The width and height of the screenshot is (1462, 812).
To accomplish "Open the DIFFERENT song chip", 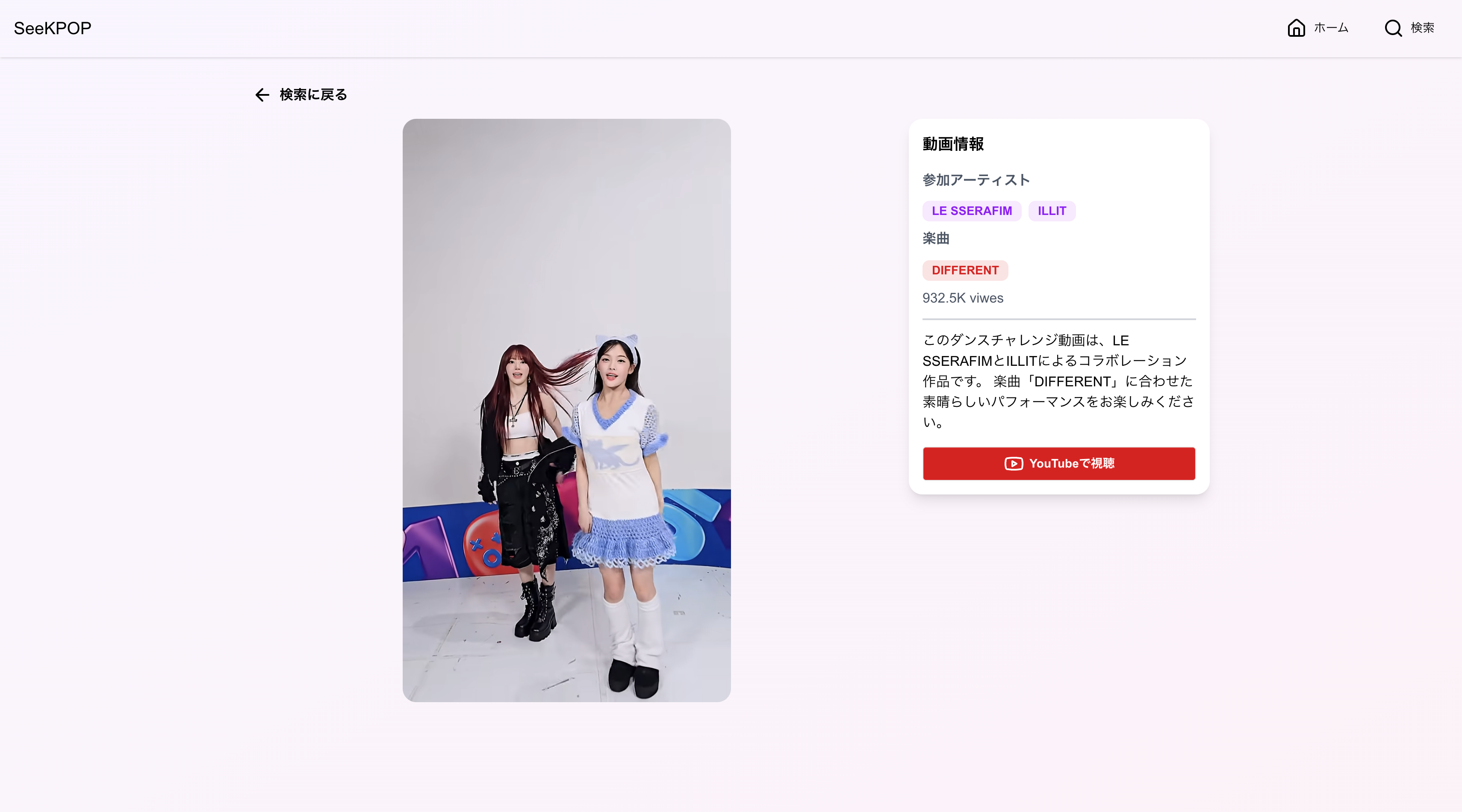I will click(965, 271).
